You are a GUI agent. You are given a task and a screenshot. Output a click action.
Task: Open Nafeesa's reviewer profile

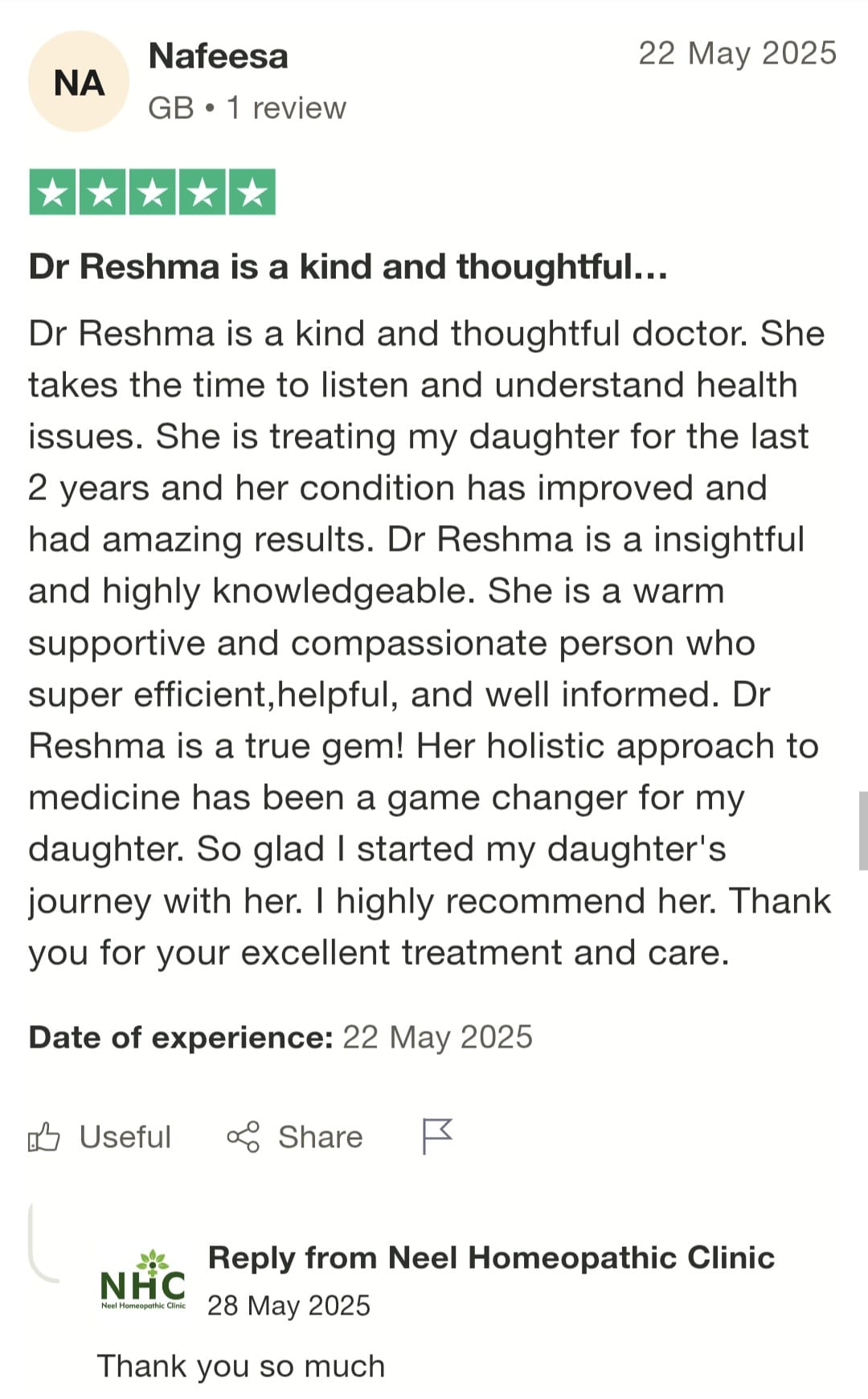coord(218,56)
